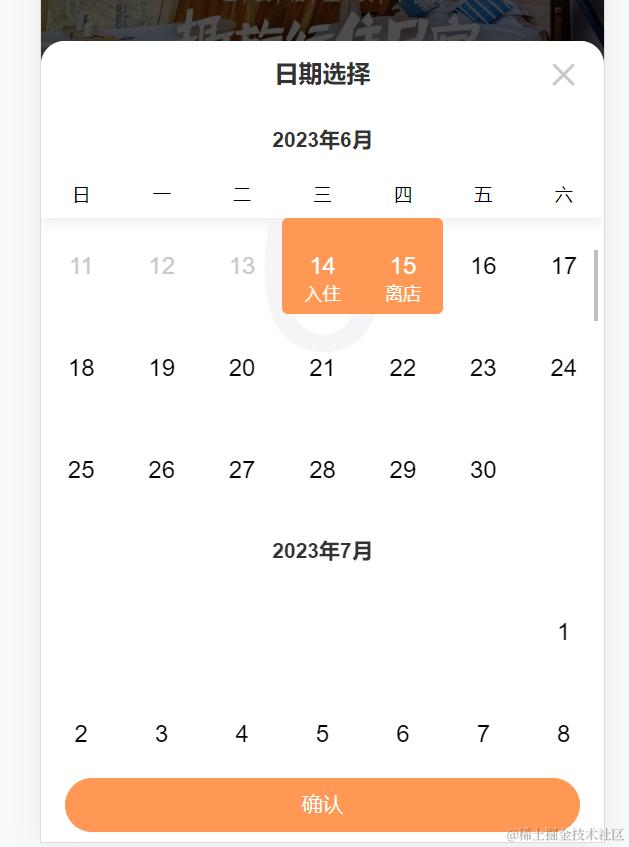
Task: Pick July 2 on the calendar
Action: 81,734
